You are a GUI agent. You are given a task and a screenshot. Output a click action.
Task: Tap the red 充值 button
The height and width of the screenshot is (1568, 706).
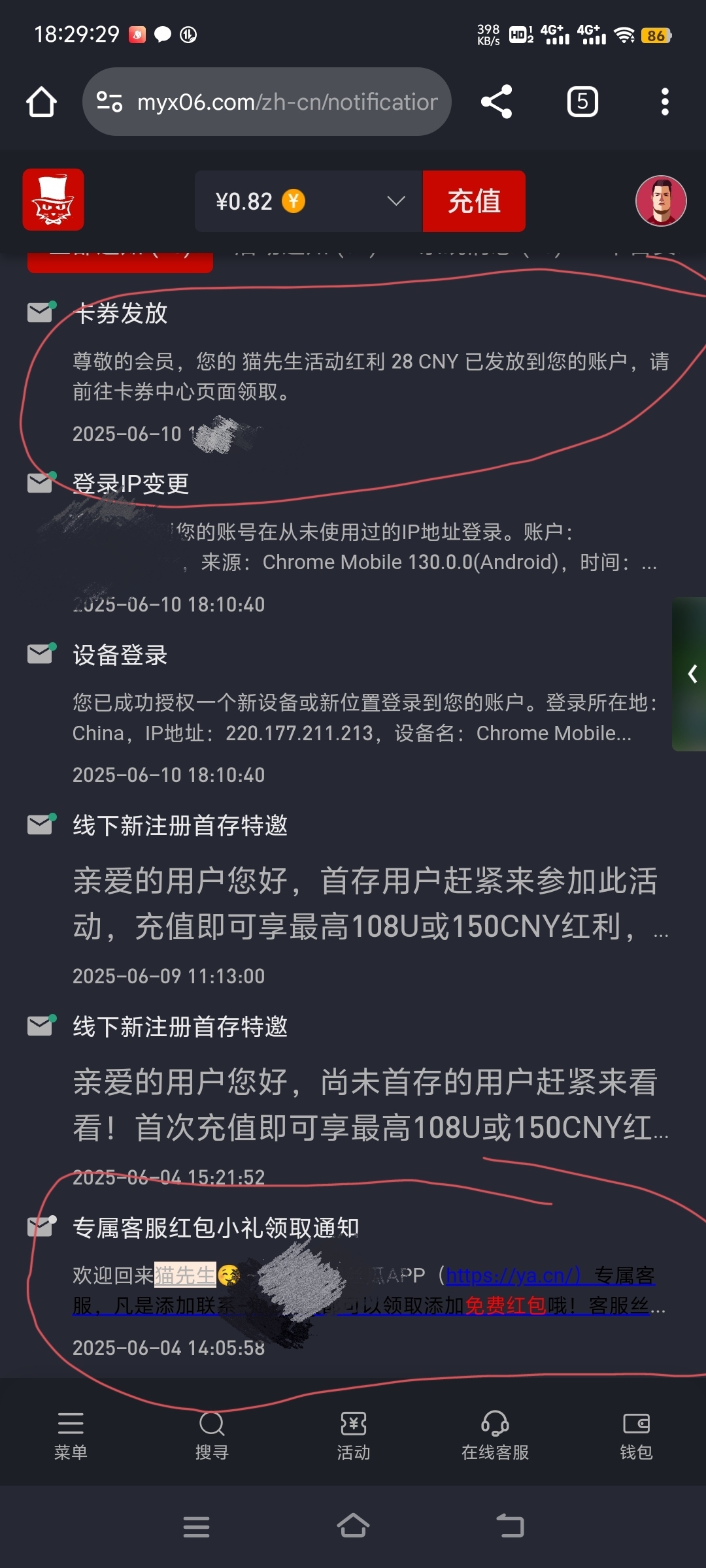point(474,201)
